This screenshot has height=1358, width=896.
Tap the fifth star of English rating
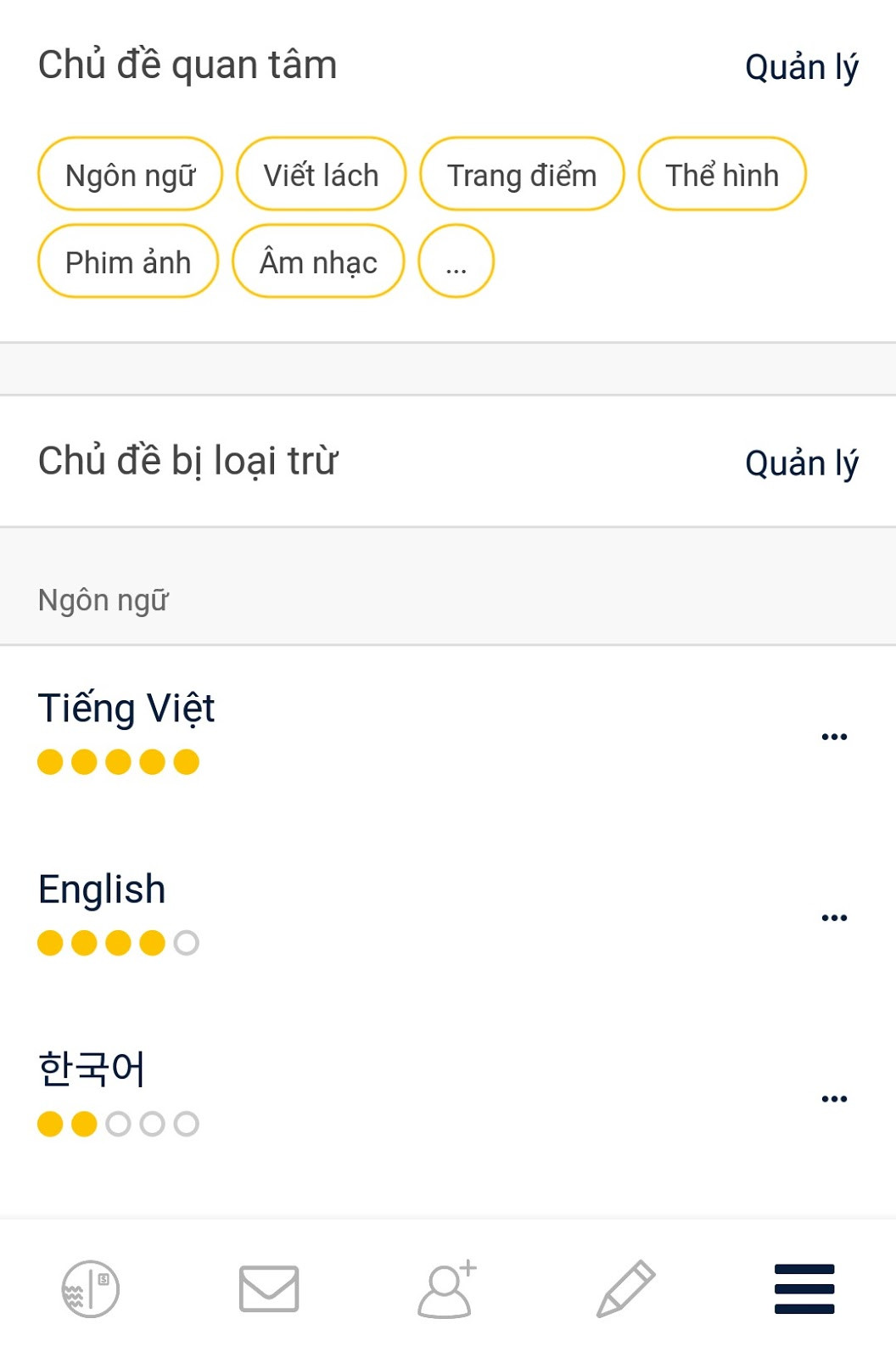pos(186,942)
